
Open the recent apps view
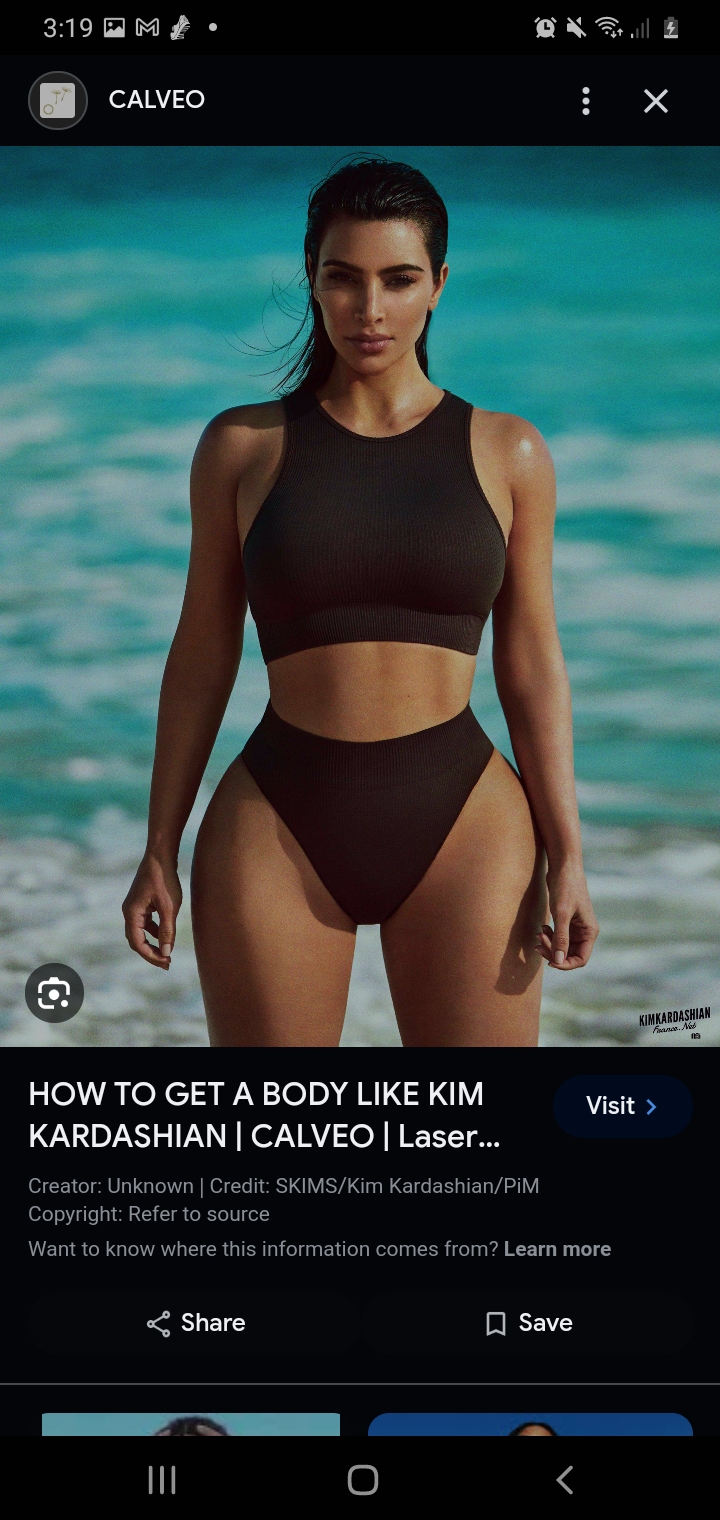[162, 1479]
